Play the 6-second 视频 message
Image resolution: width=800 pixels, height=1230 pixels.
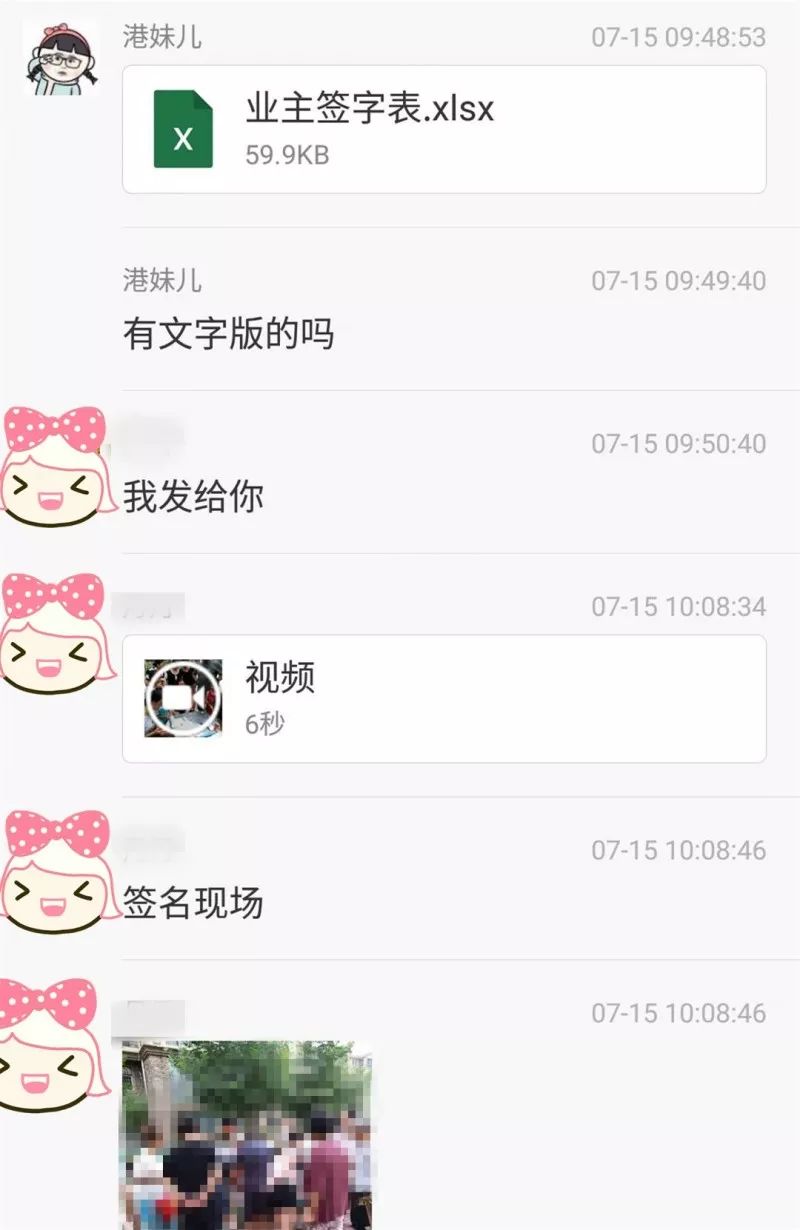point(443,698)
